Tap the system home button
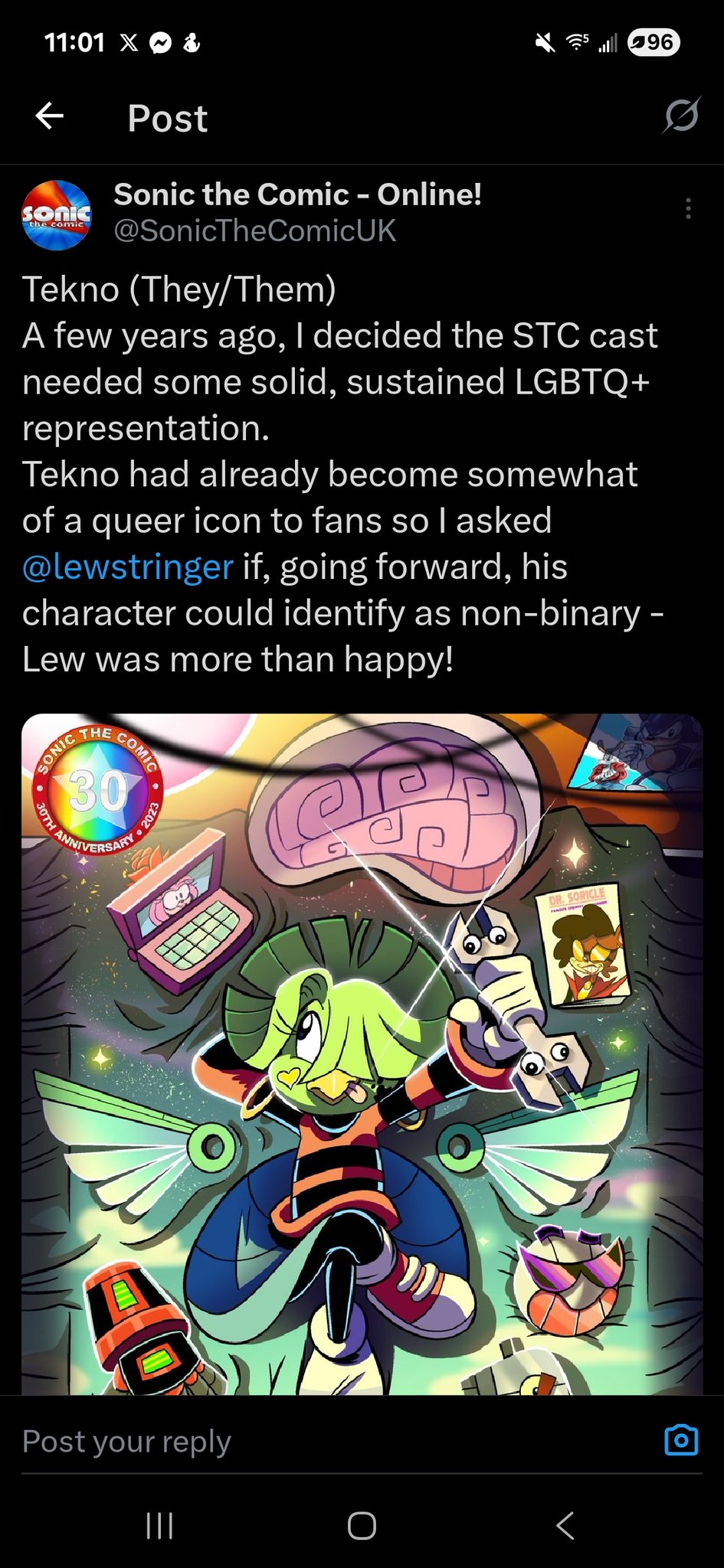This screenshot has height=1568, width=724. tap(362, 1525)
